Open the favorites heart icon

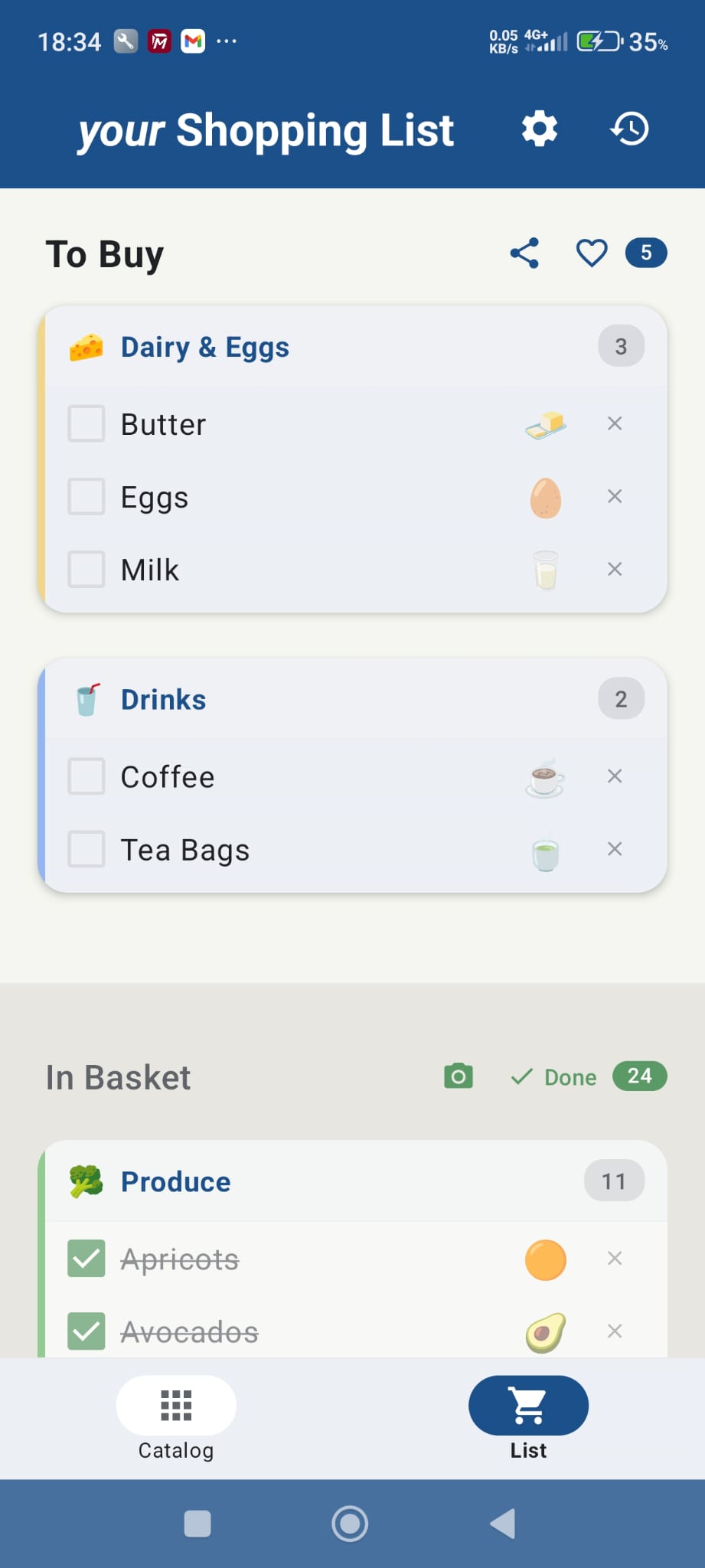(591, 253)
